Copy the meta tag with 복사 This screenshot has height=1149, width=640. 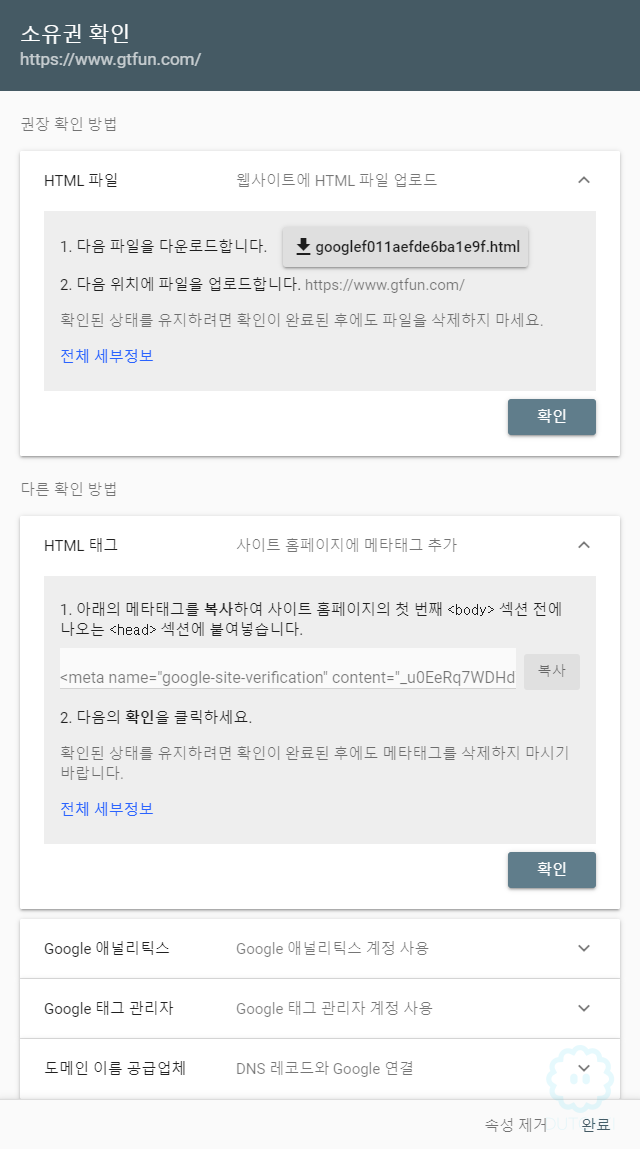pyautogui.click(x=551, y=671)
